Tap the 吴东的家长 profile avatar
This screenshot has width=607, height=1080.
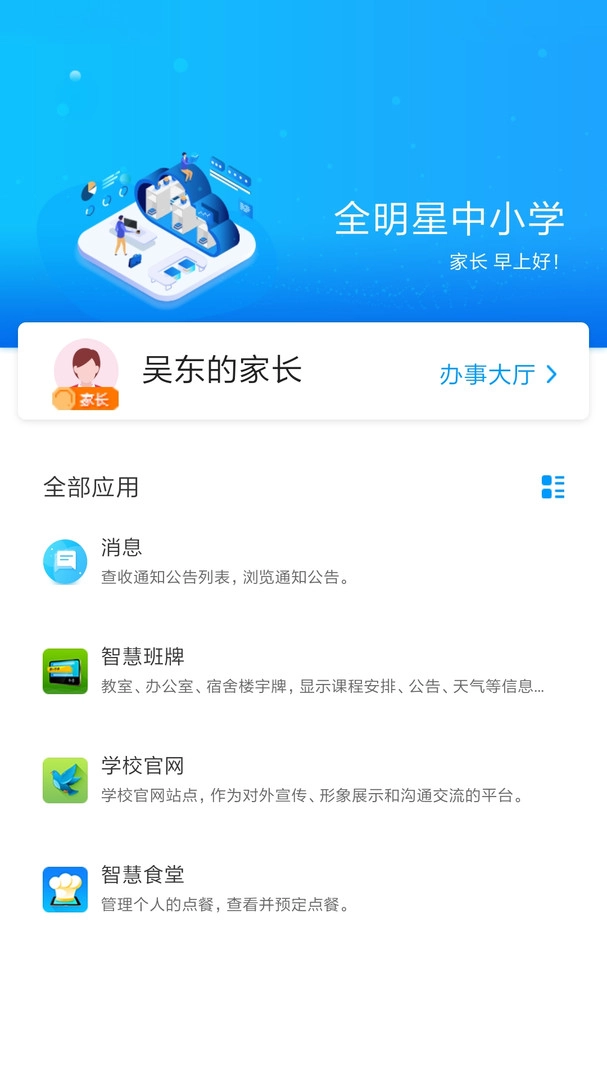86,373
